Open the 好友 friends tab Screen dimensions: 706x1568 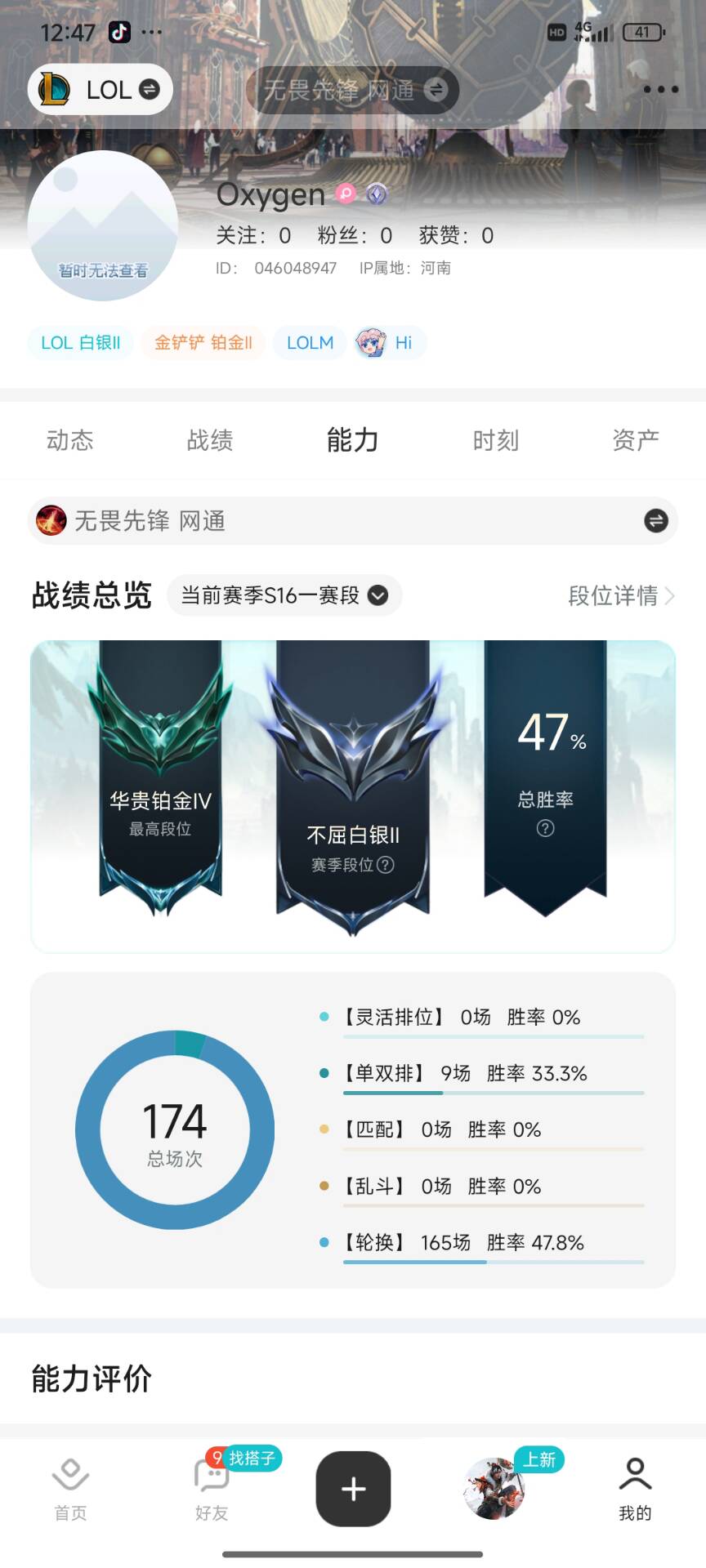(212, 1489)
